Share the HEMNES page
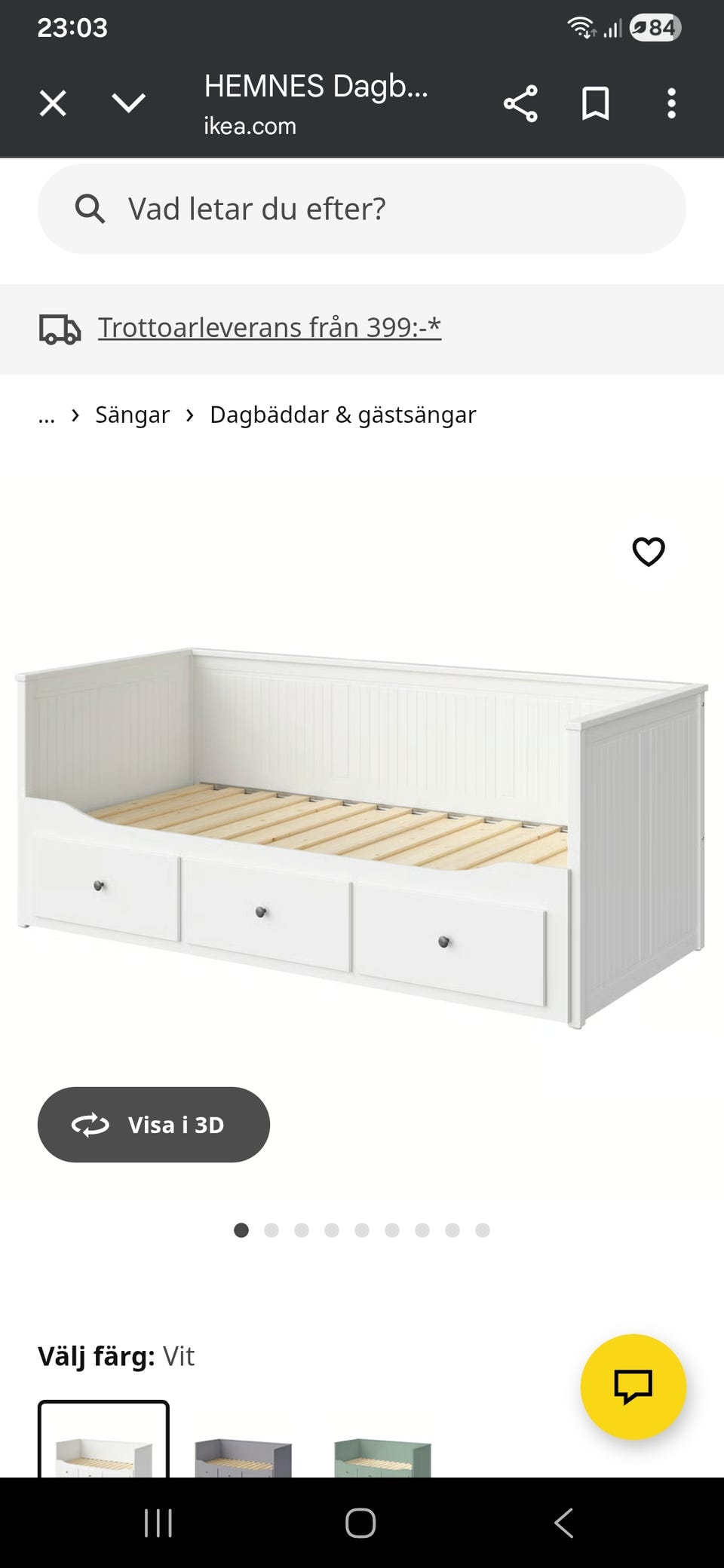724x1568 pixels. 520,103
